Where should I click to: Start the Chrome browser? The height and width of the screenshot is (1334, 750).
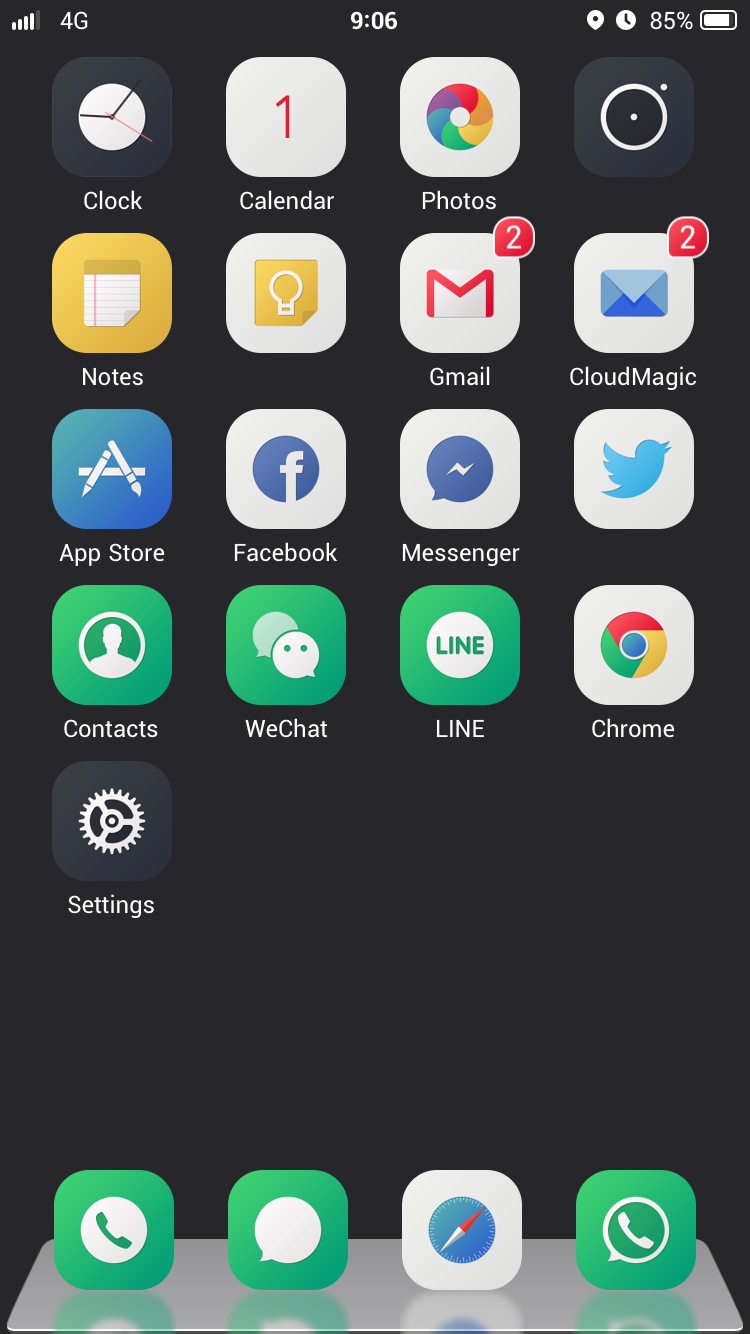[x=633, y=645]
